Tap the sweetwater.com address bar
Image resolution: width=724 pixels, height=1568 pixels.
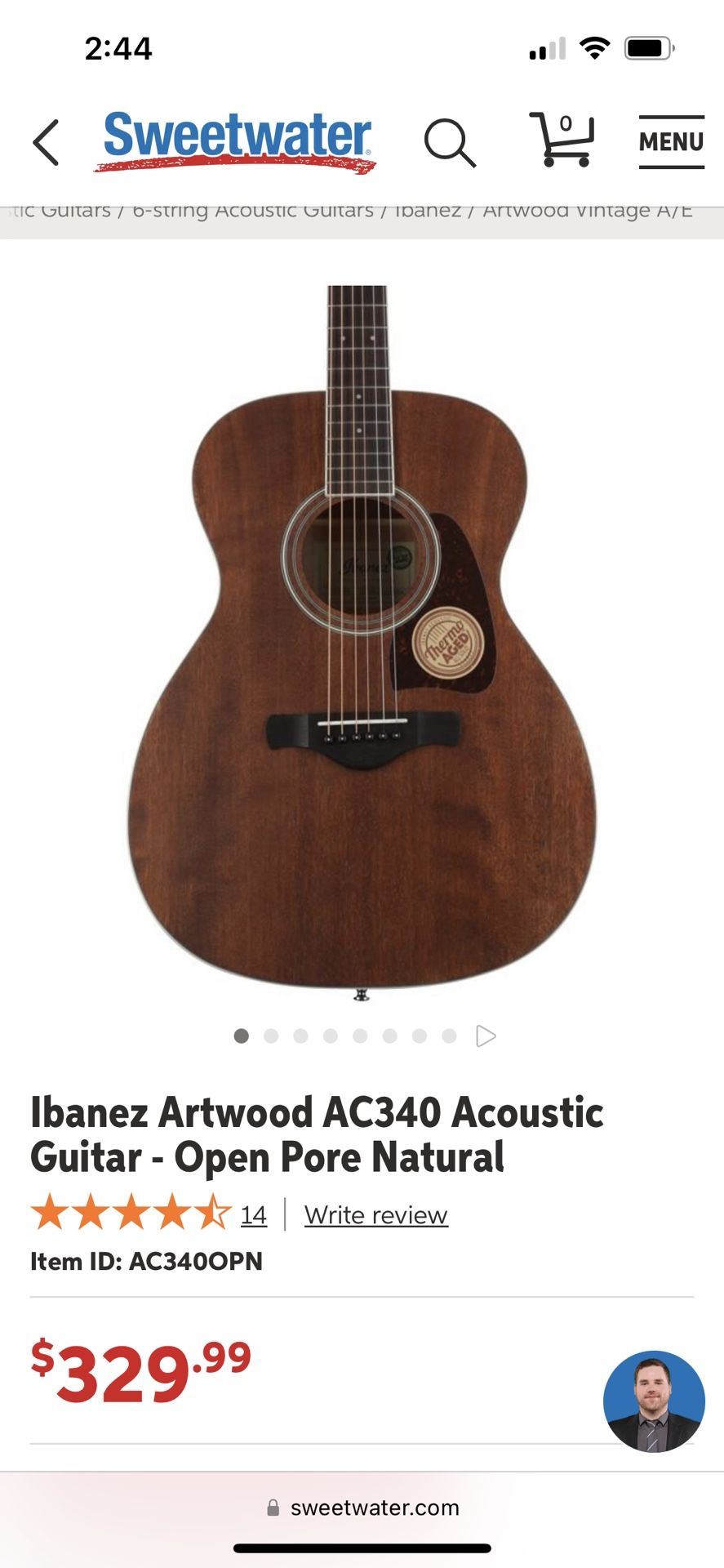362,1508
